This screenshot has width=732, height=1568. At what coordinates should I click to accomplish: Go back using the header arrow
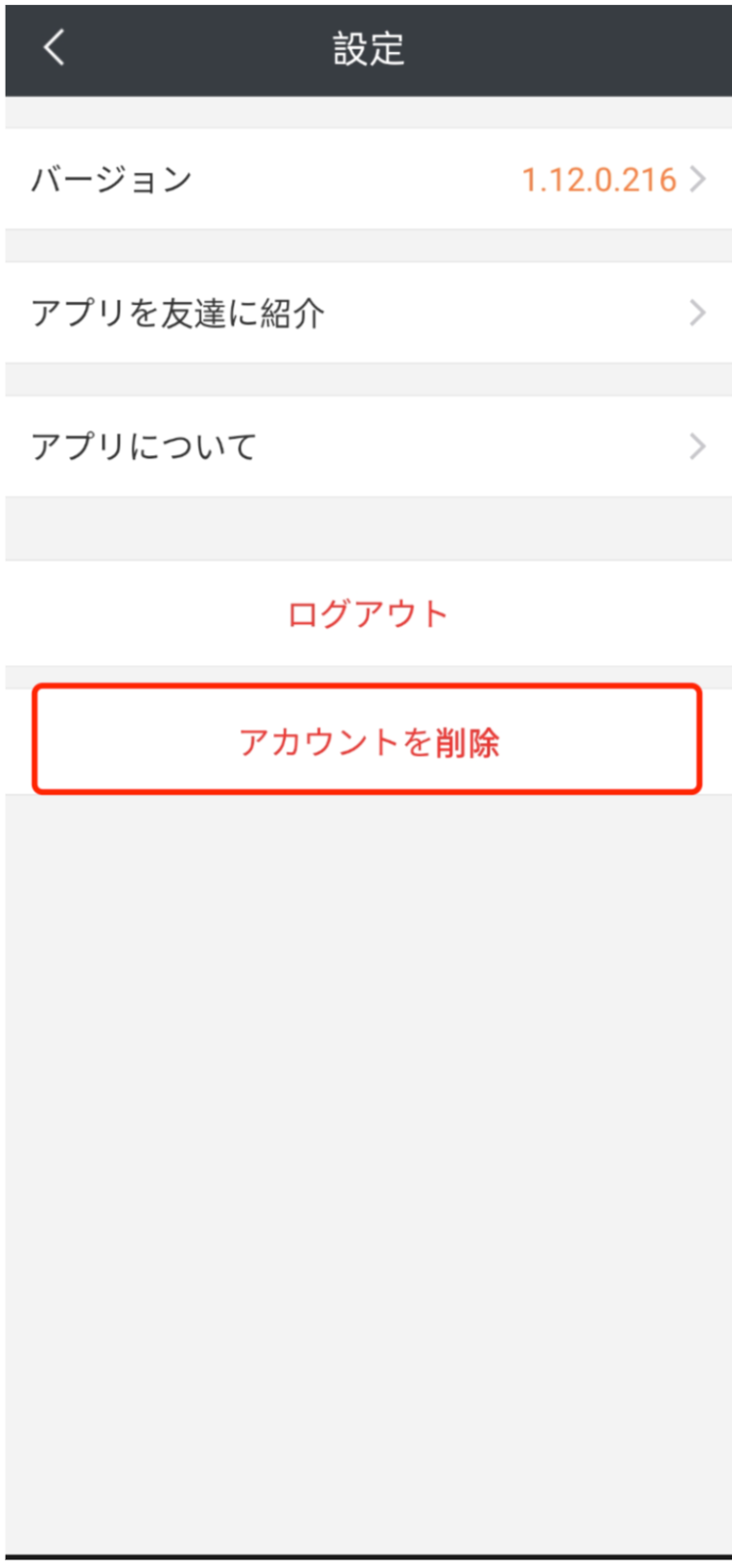pos(54,47)
